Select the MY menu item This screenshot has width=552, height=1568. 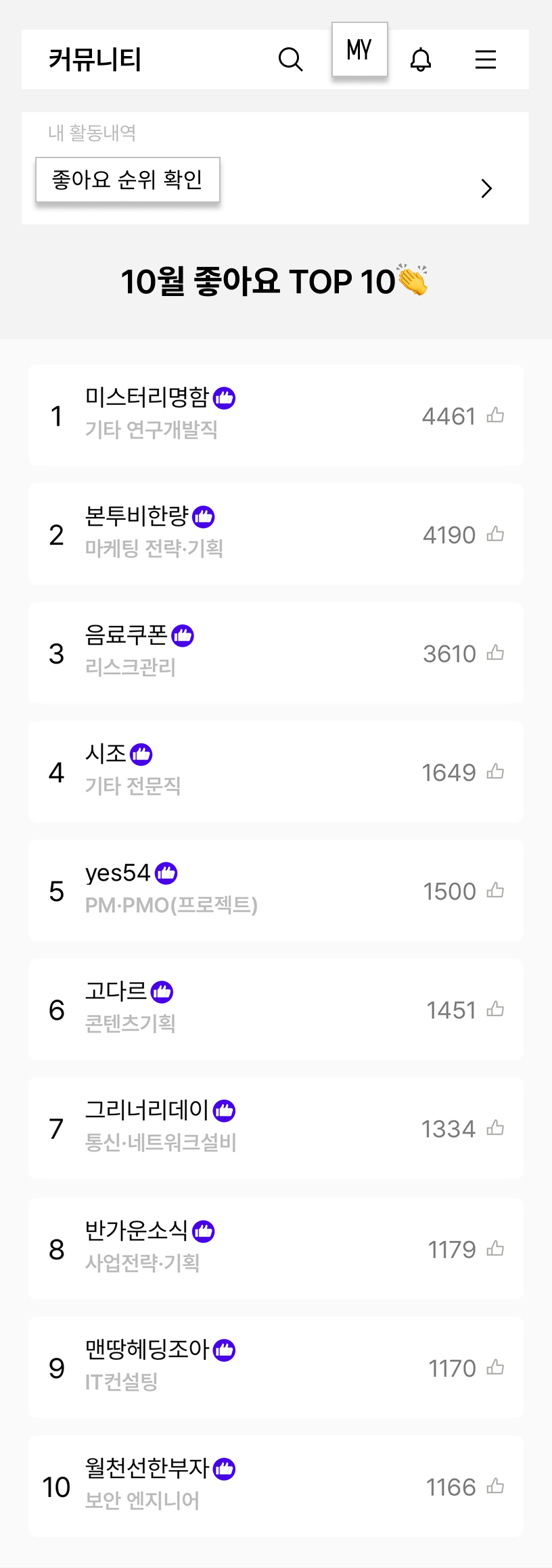click(x=359, y=48)
